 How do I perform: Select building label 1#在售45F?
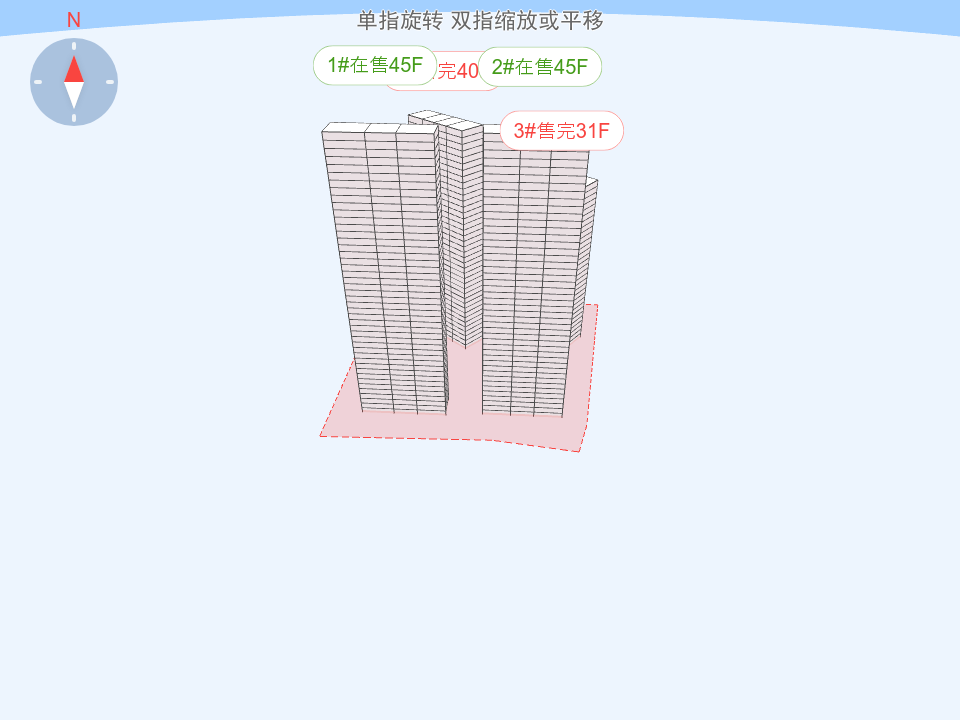click(x=375, y=66)
